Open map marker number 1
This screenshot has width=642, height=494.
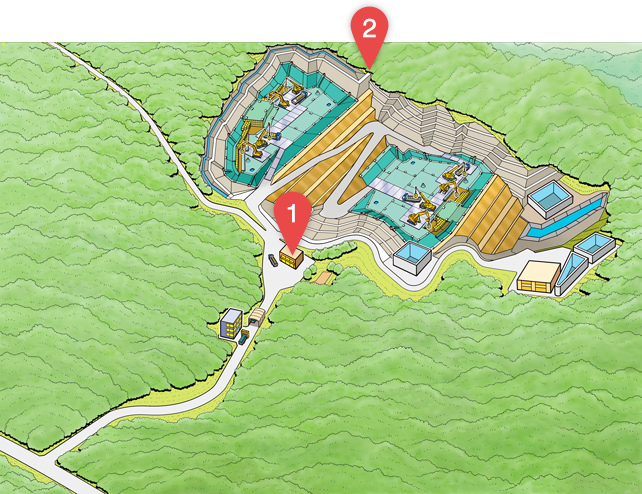click(293, 214)
